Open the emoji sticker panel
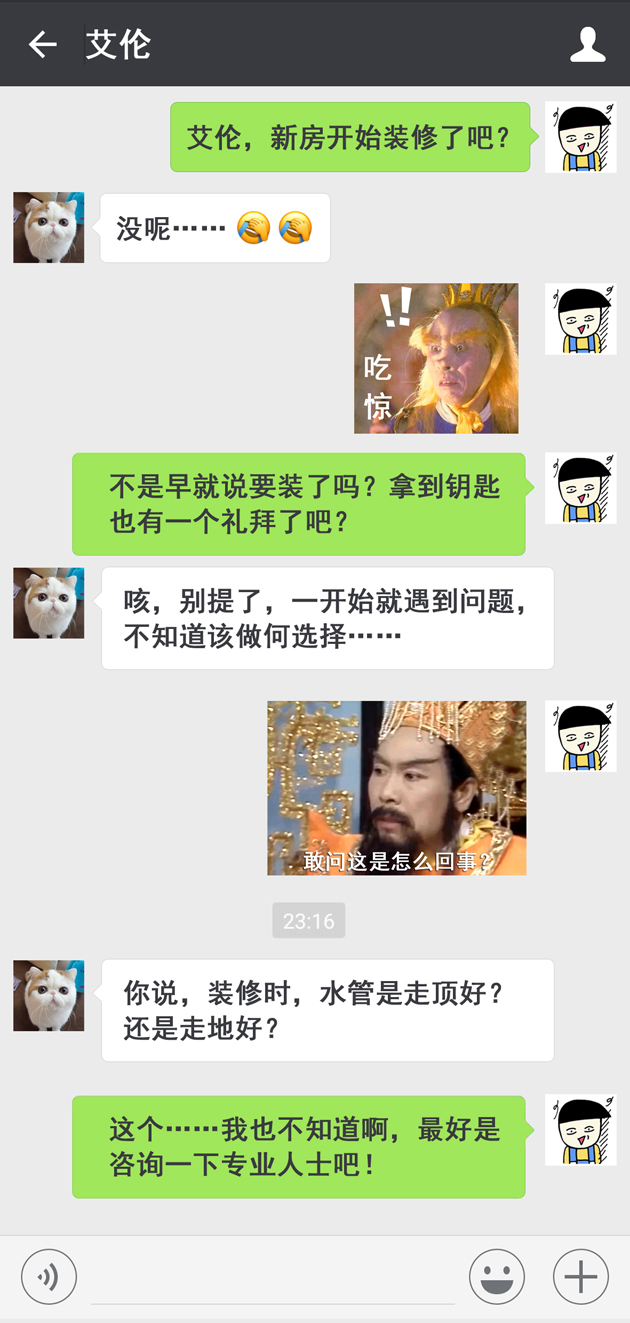The width and height of the screenshot is (630, 1323). [497, 1276]
